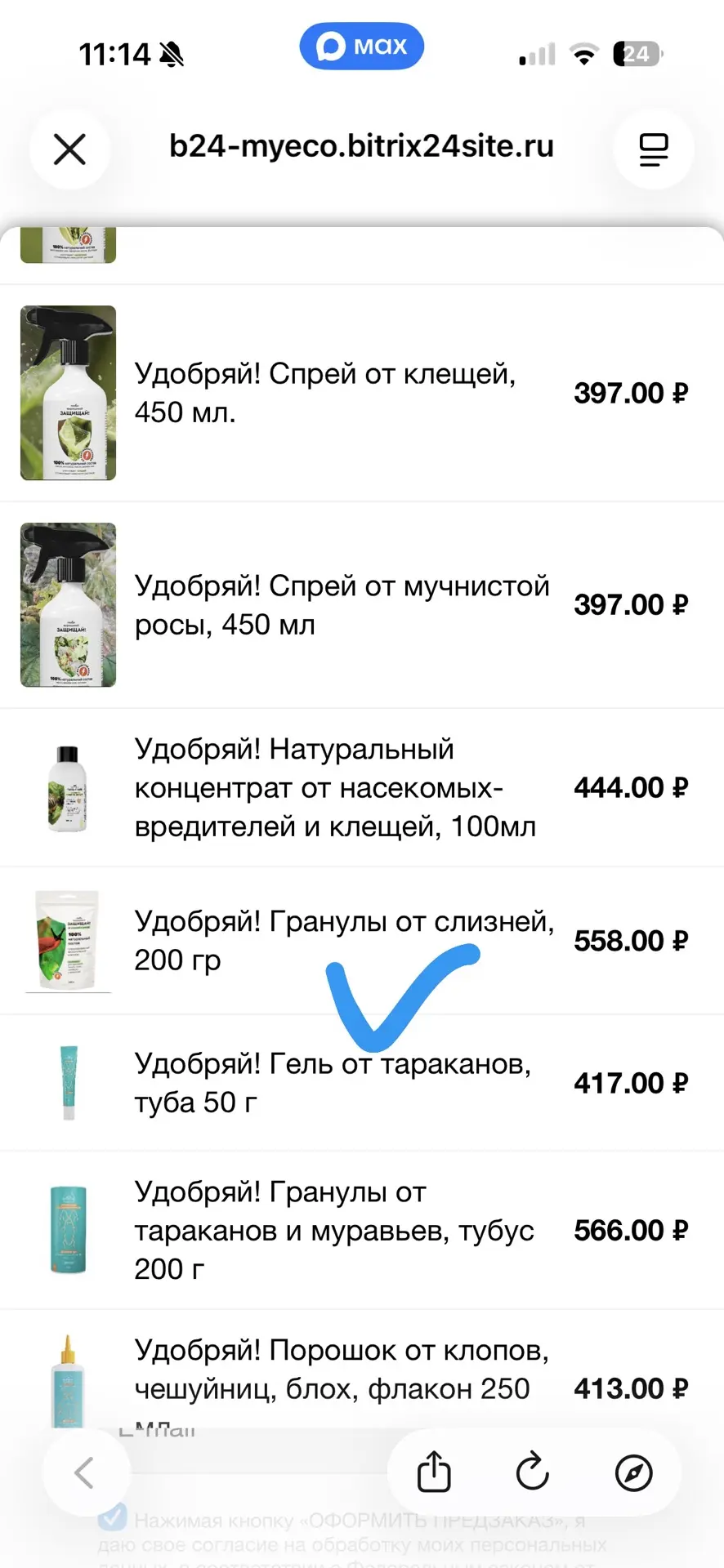Select Гель от тараканов туба 50 г
Screen dimensions: 724x1568
tap(362, 1083)
